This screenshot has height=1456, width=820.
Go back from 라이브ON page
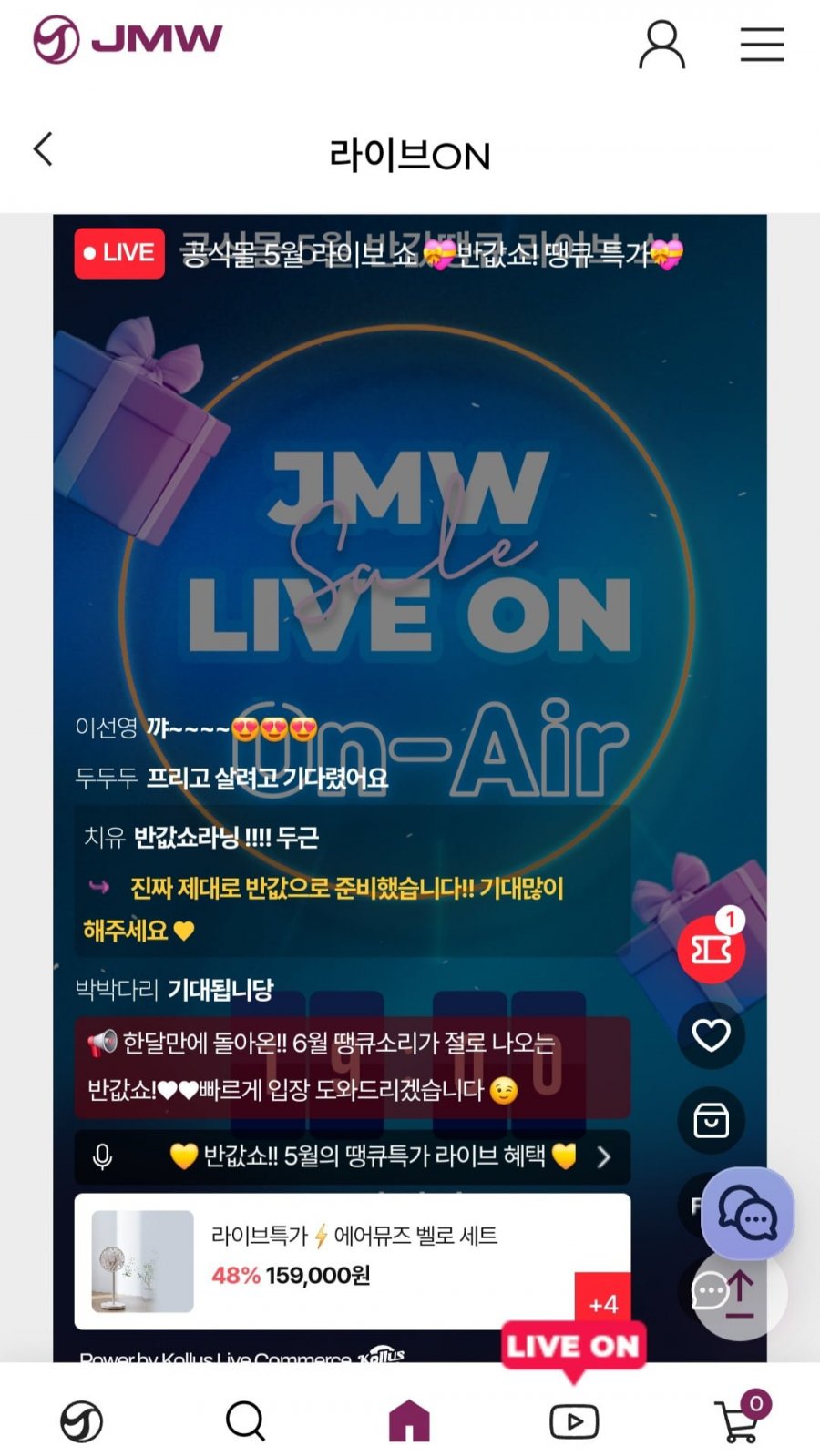tap(43, 149)
